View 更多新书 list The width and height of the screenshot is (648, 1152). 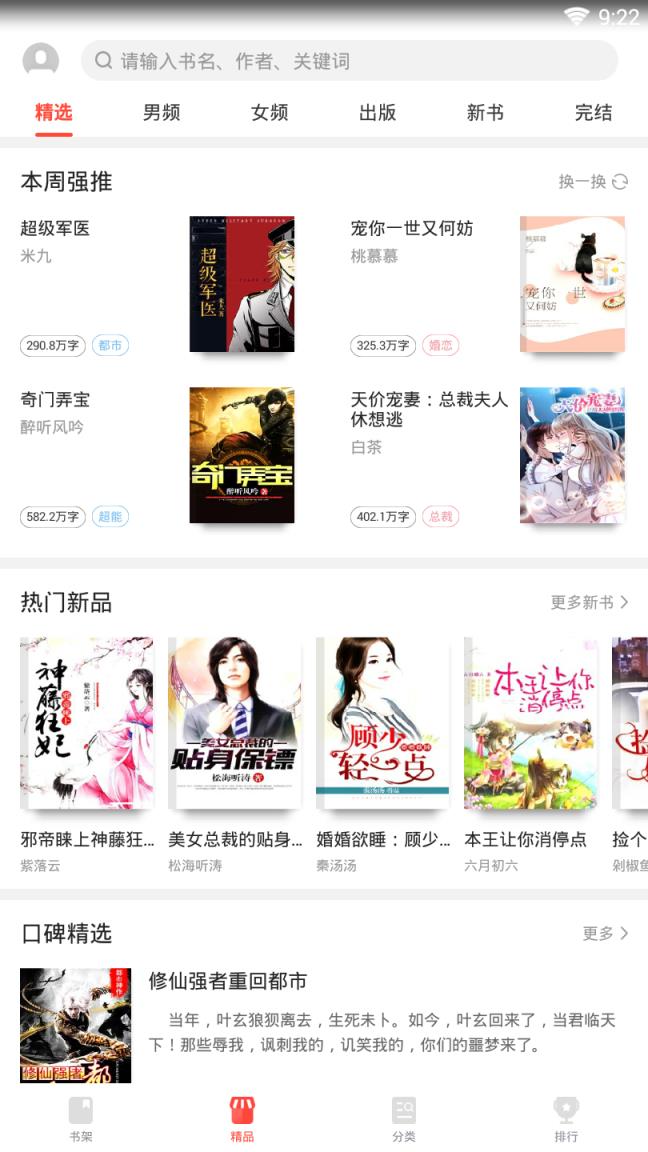tap(589, 602)
